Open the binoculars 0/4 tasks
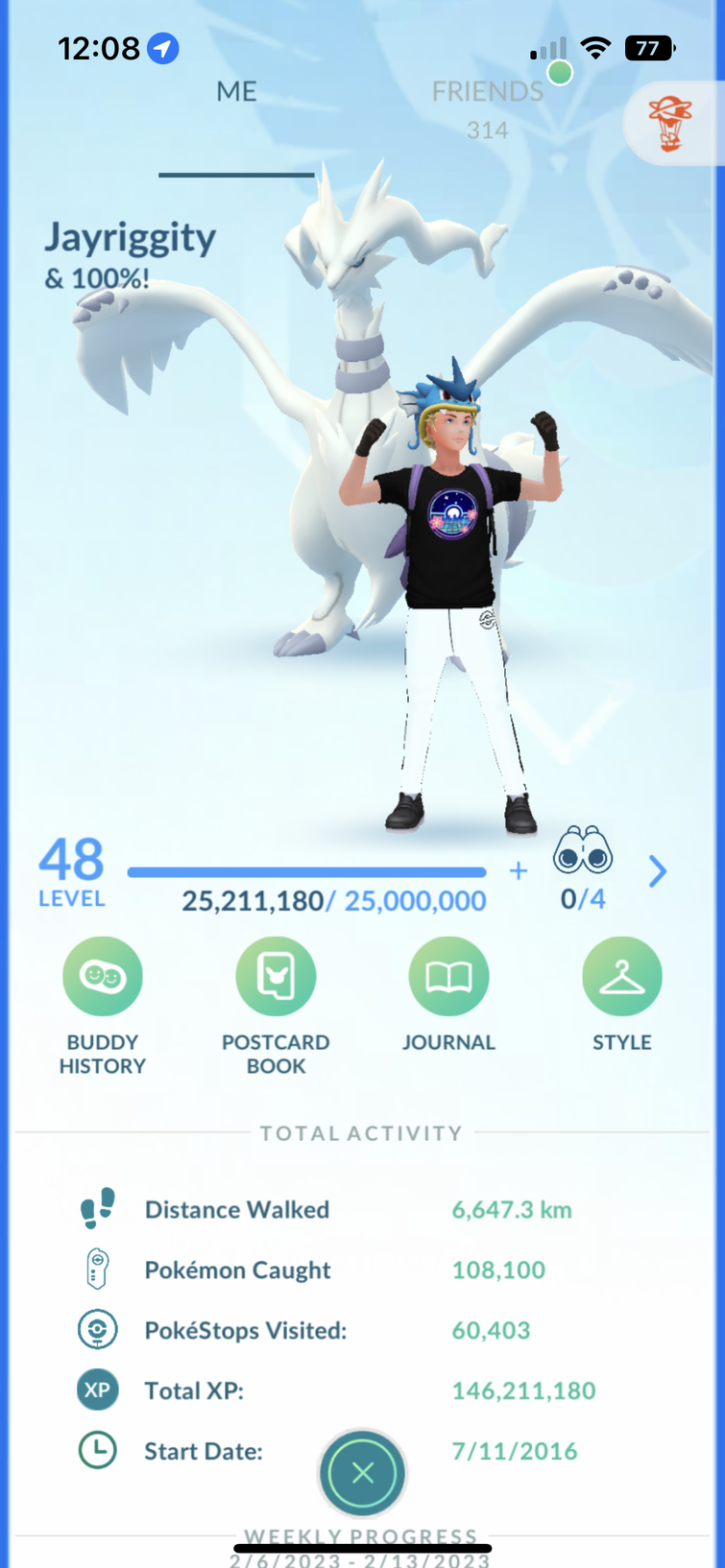The width and height of the screenshot is (725, 1568). click(583, 852)
